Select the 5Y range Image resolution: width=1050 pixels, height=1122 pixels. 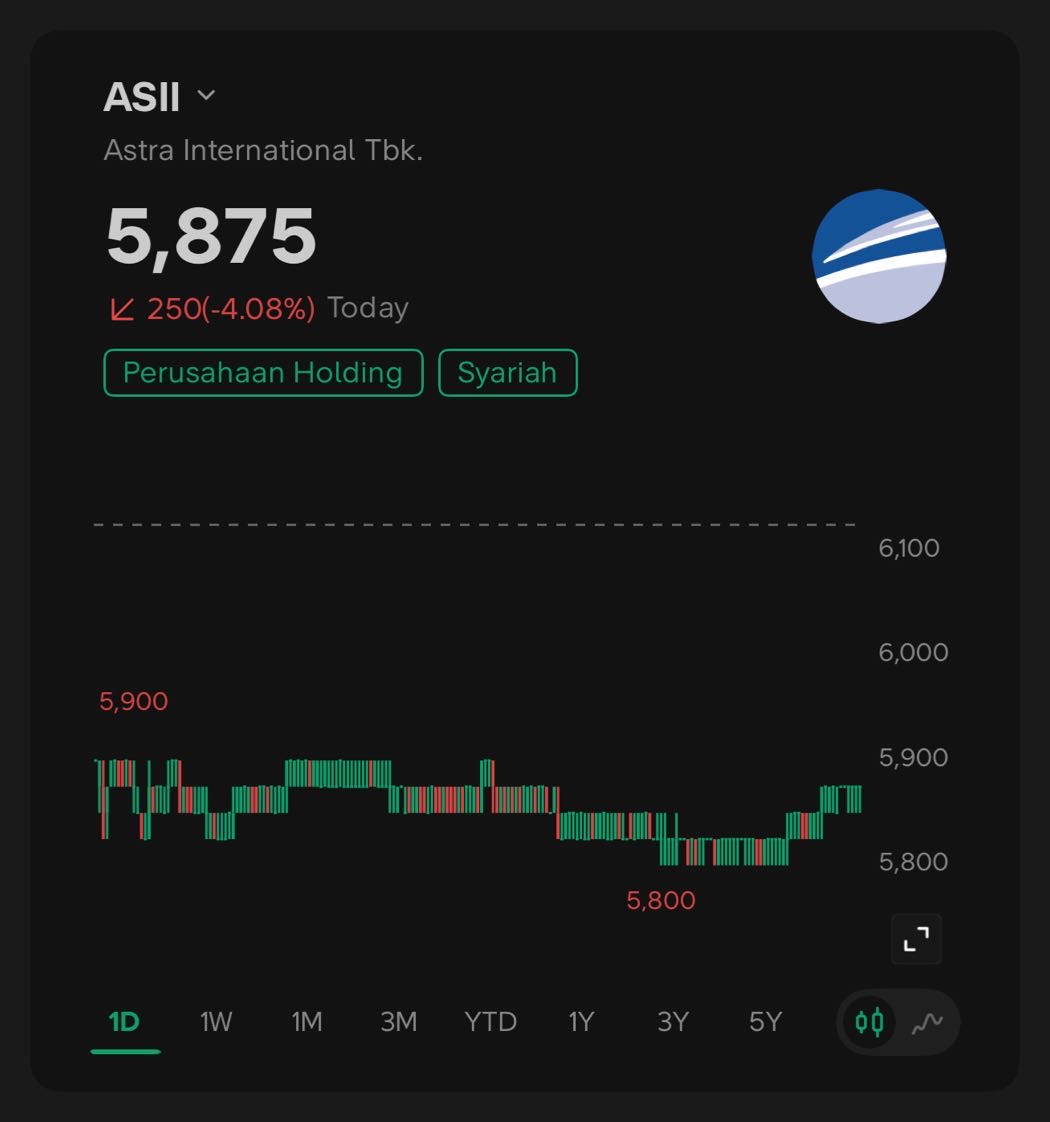pos(765,1022)
